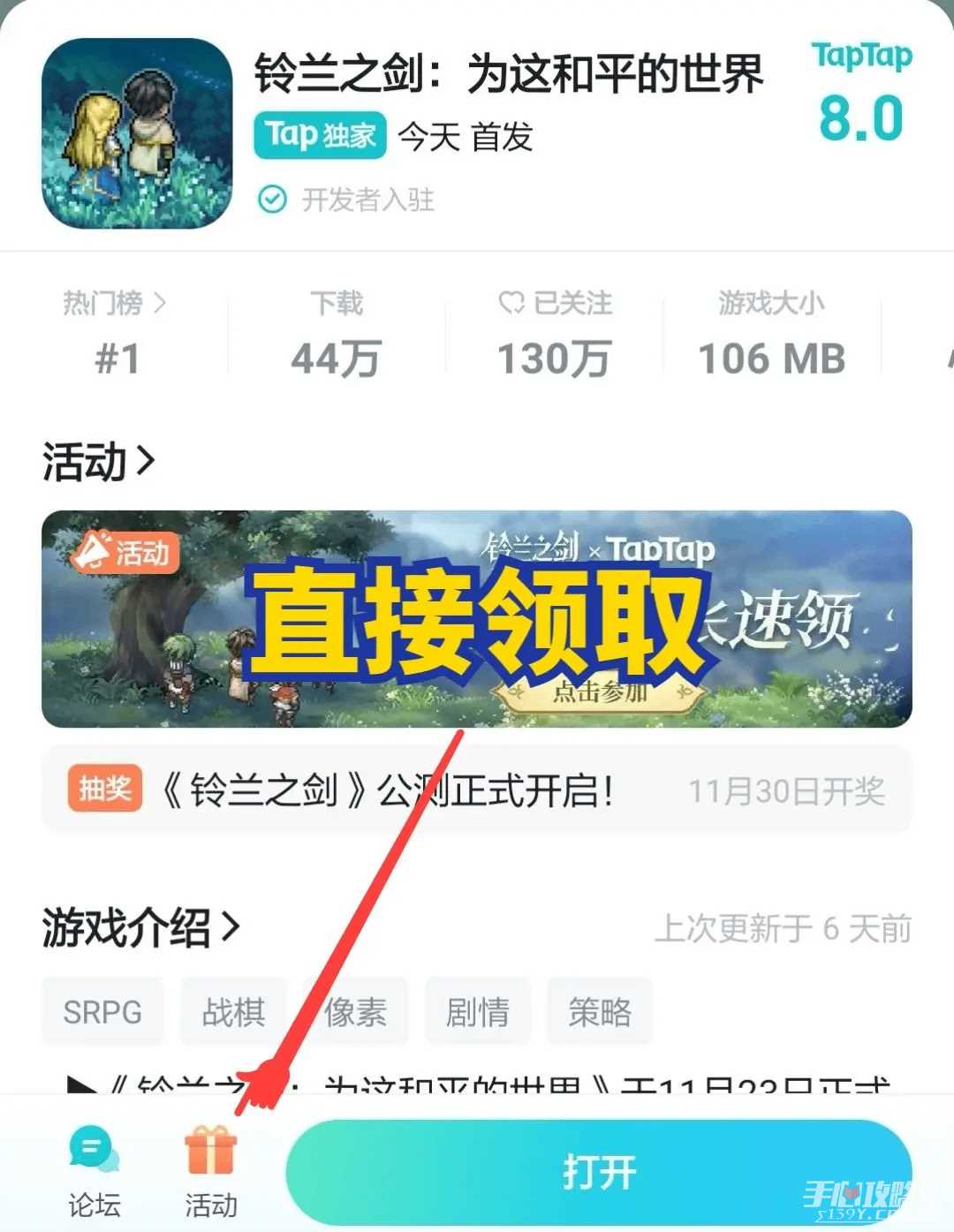
Task: Toggle the 已关注 follow status
Action: point(555,304)
